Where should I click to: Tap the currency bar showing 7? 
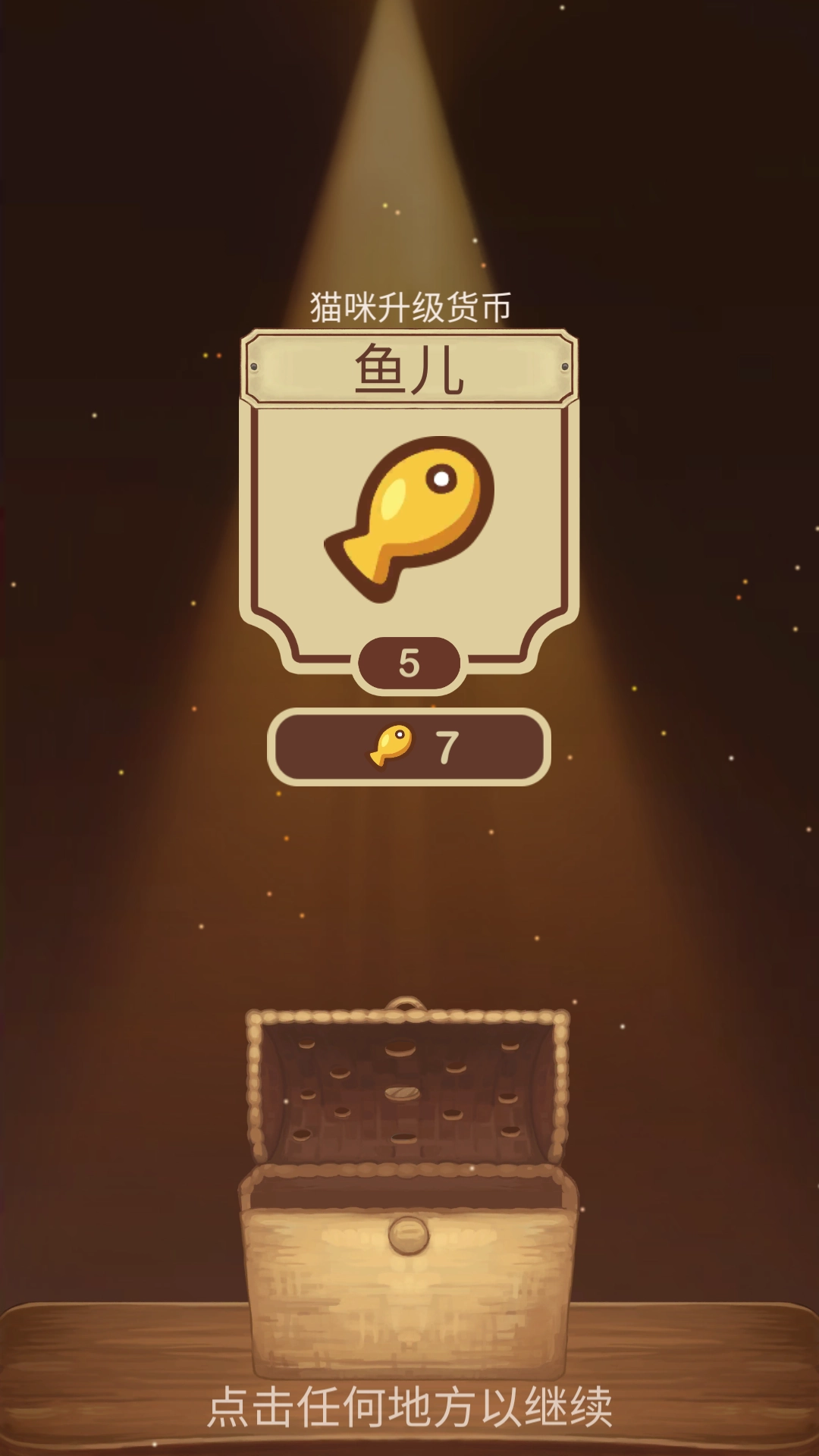coord(409,747)
